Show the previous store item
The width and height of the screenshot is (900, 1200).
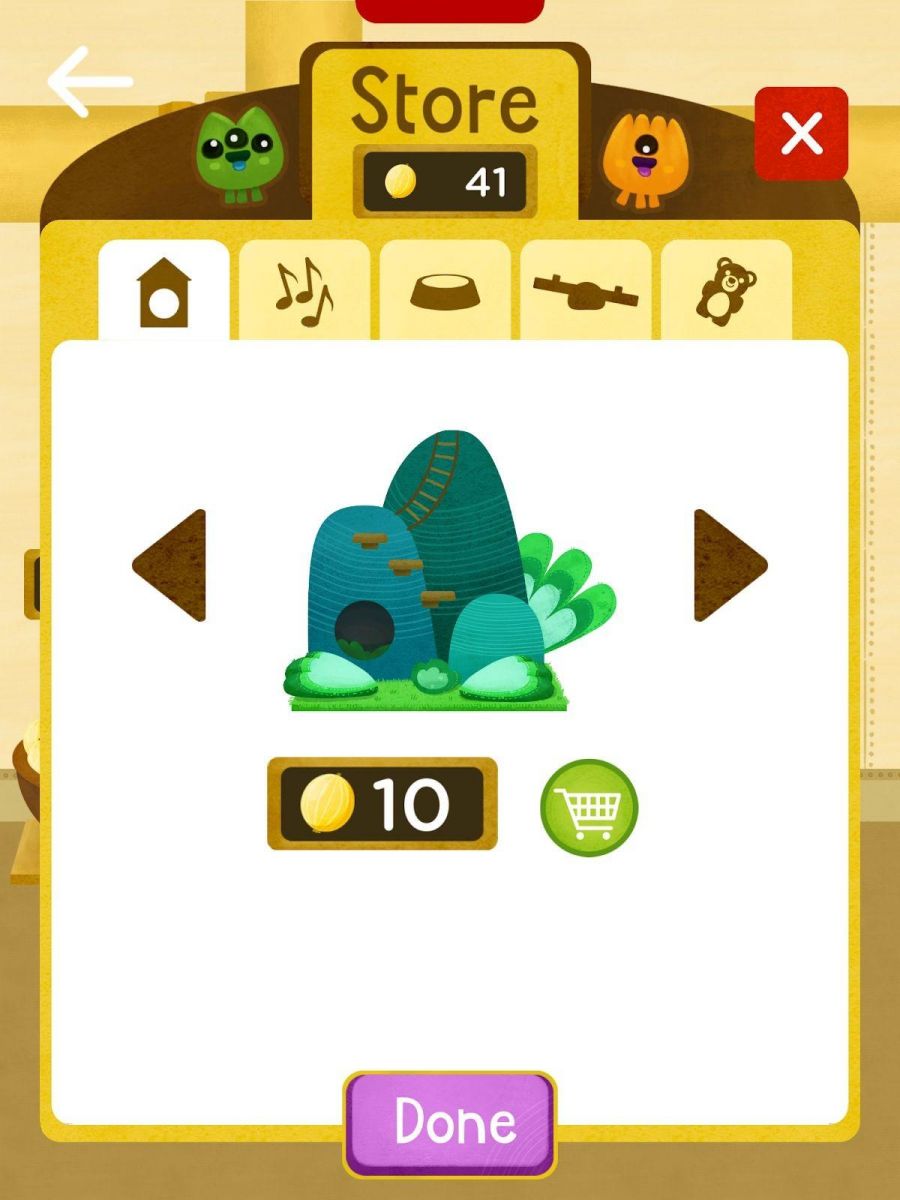point(172,565)
